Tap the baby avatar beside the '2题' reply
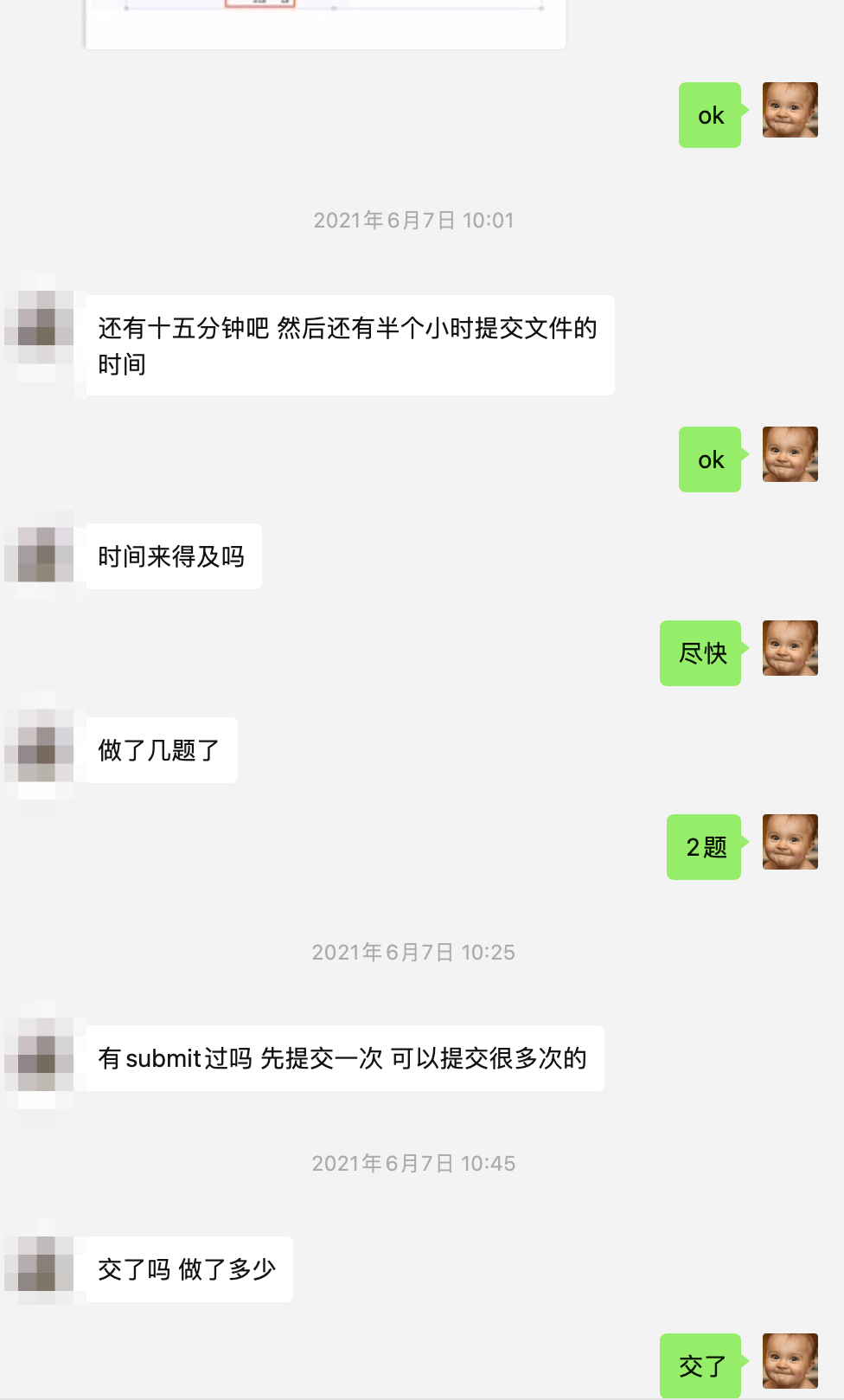Image resolution: width=844 pixels, height=1400 pixels. click(790, 842)
